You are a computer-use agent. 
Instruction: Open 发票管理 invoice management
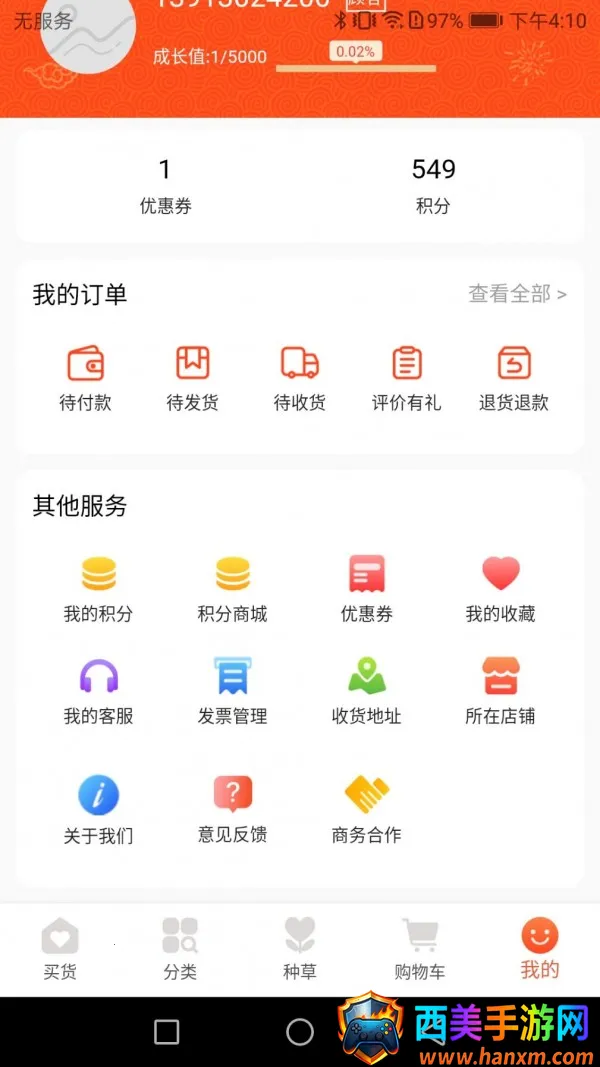coord(232,691)
